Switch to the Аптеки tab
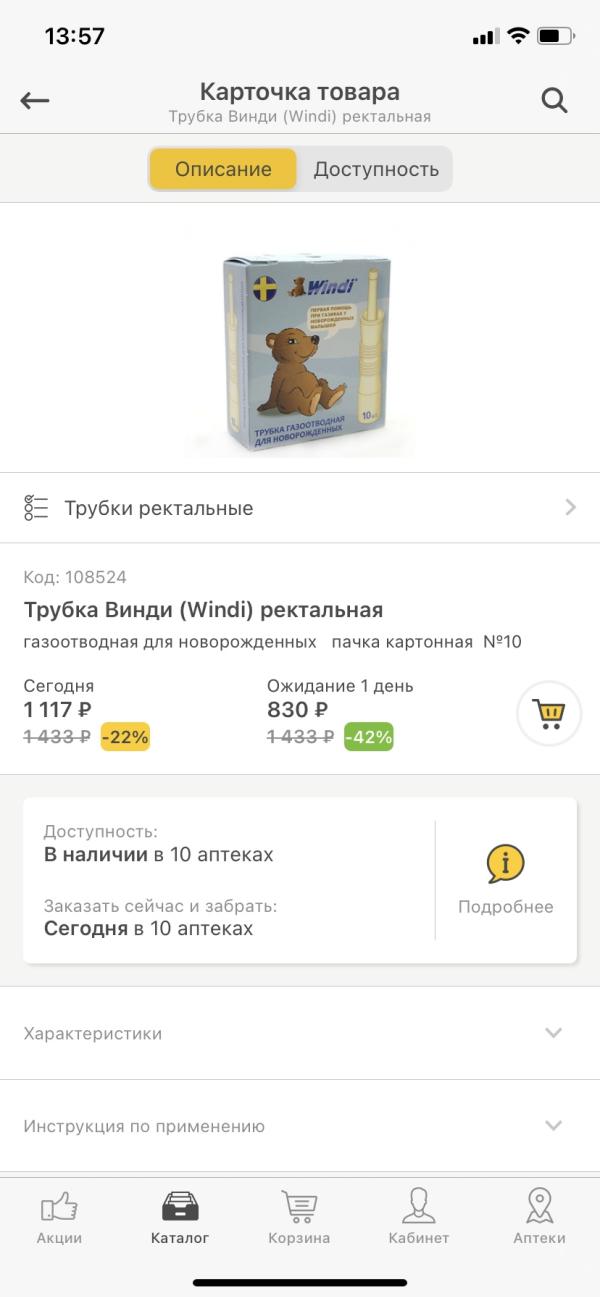The image size is (600, 1297). tap(539, 1217)
